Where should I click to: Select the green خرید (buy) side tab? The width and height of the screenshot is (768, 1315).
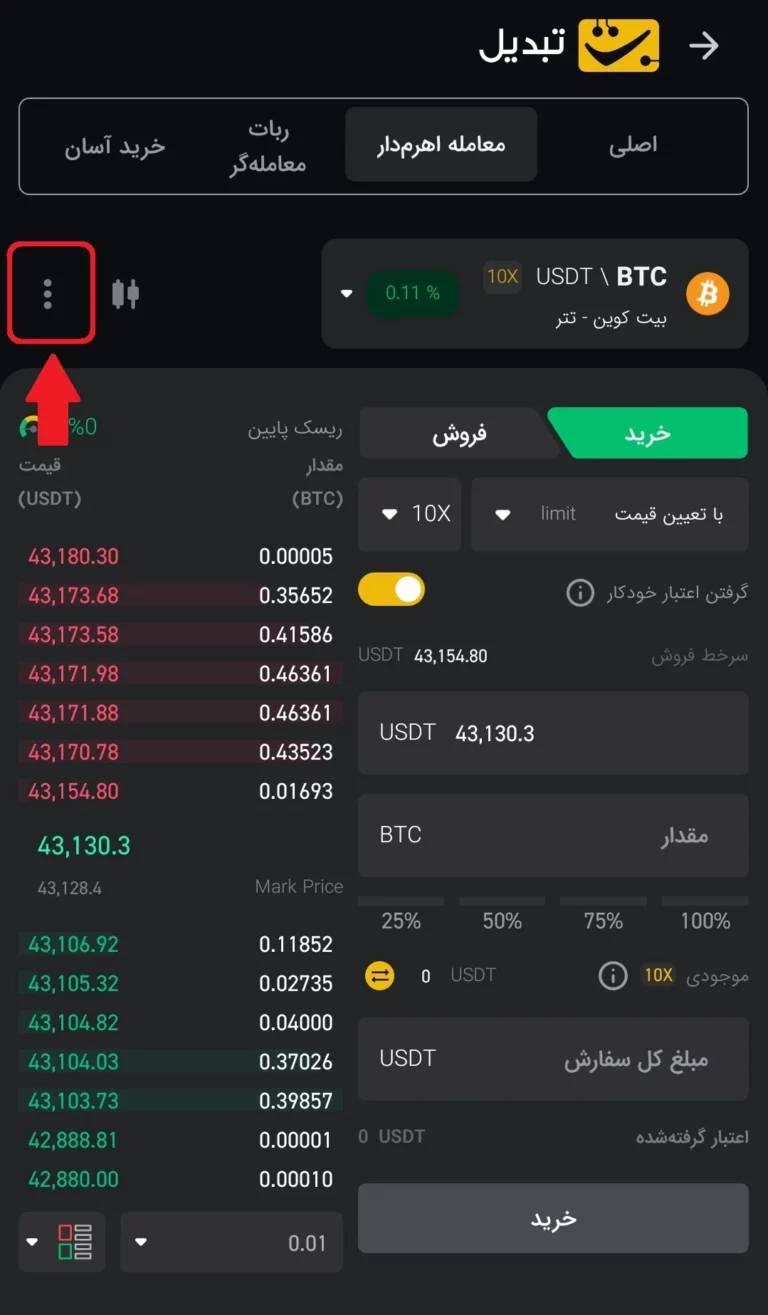pos(648,433)
